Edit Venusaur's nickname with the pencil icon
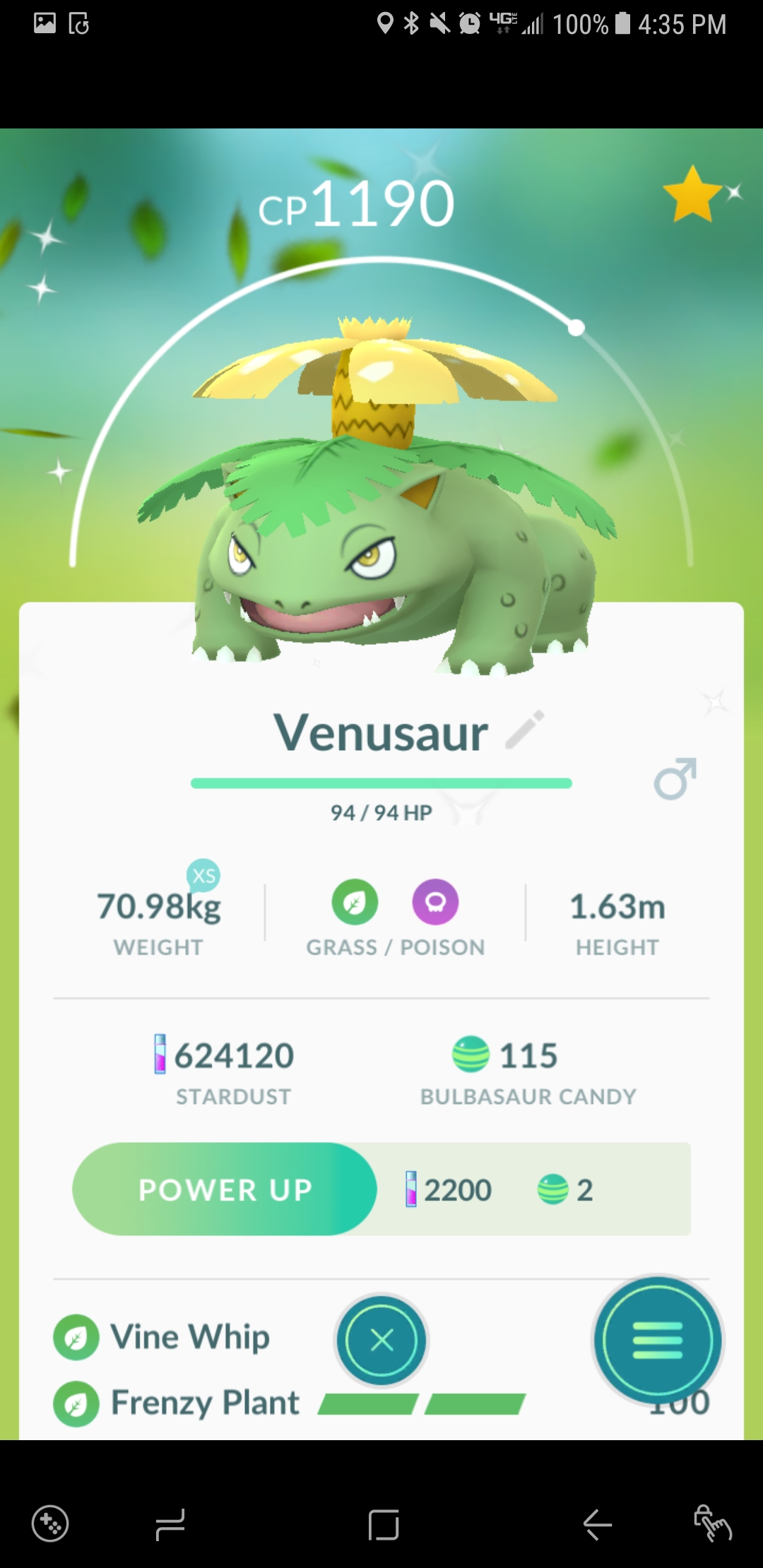Viewport: 763px width, 1568px height. (525, 730)
